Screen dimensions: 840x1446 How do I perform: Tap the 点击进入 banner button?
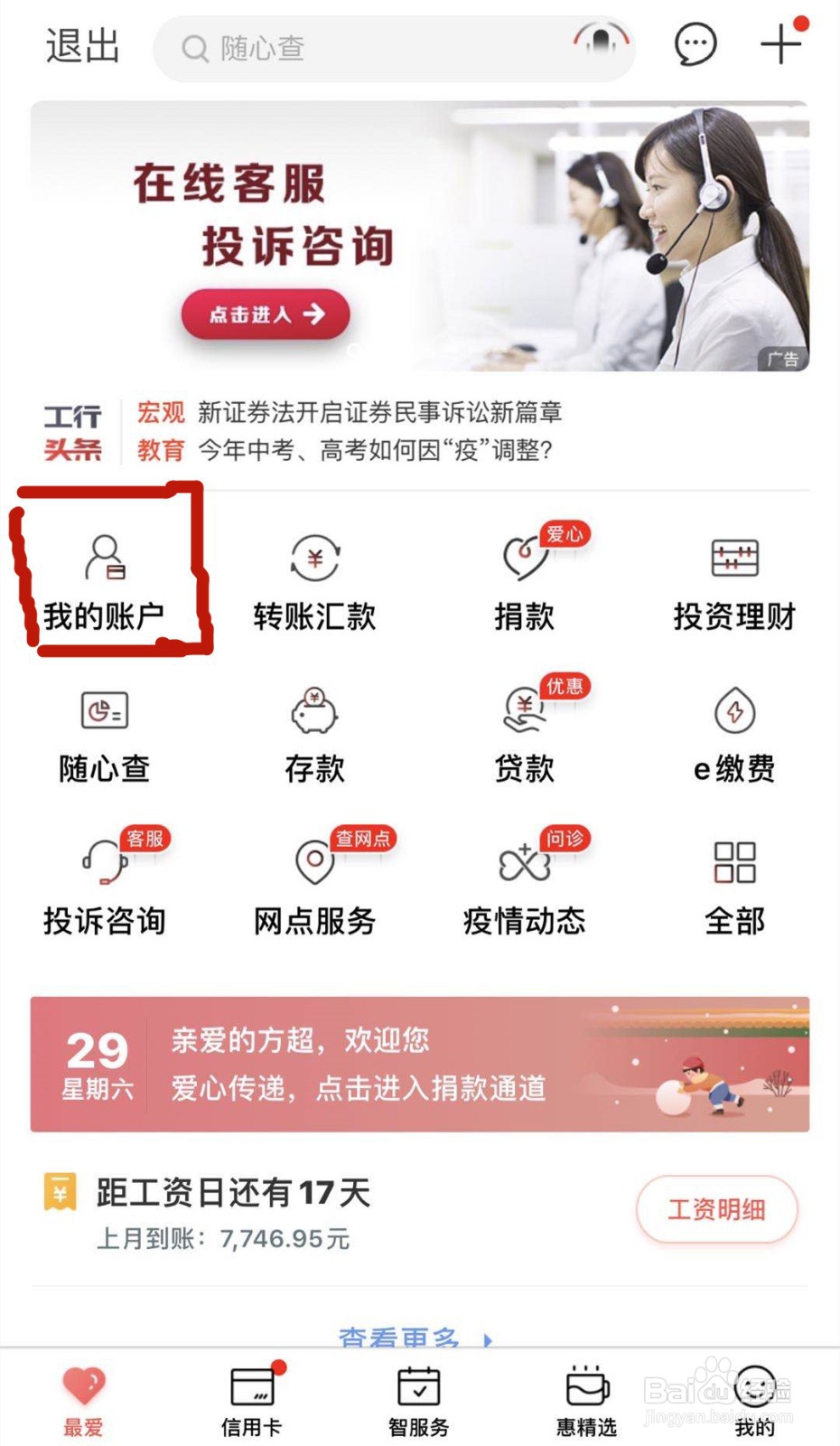click(265, 315)
